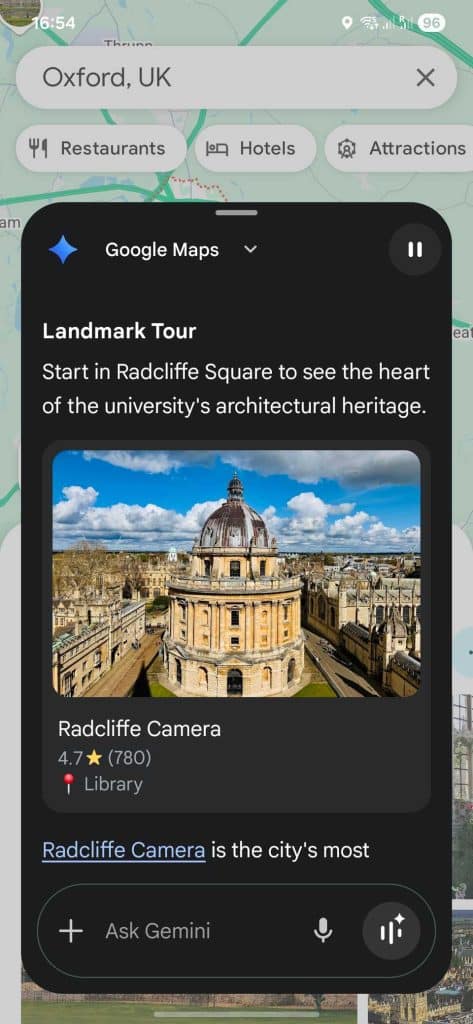Image resolution: width=473 pixels, height=1024 pixels.
Task: Select the Restaurants chip
Action: 101,149
